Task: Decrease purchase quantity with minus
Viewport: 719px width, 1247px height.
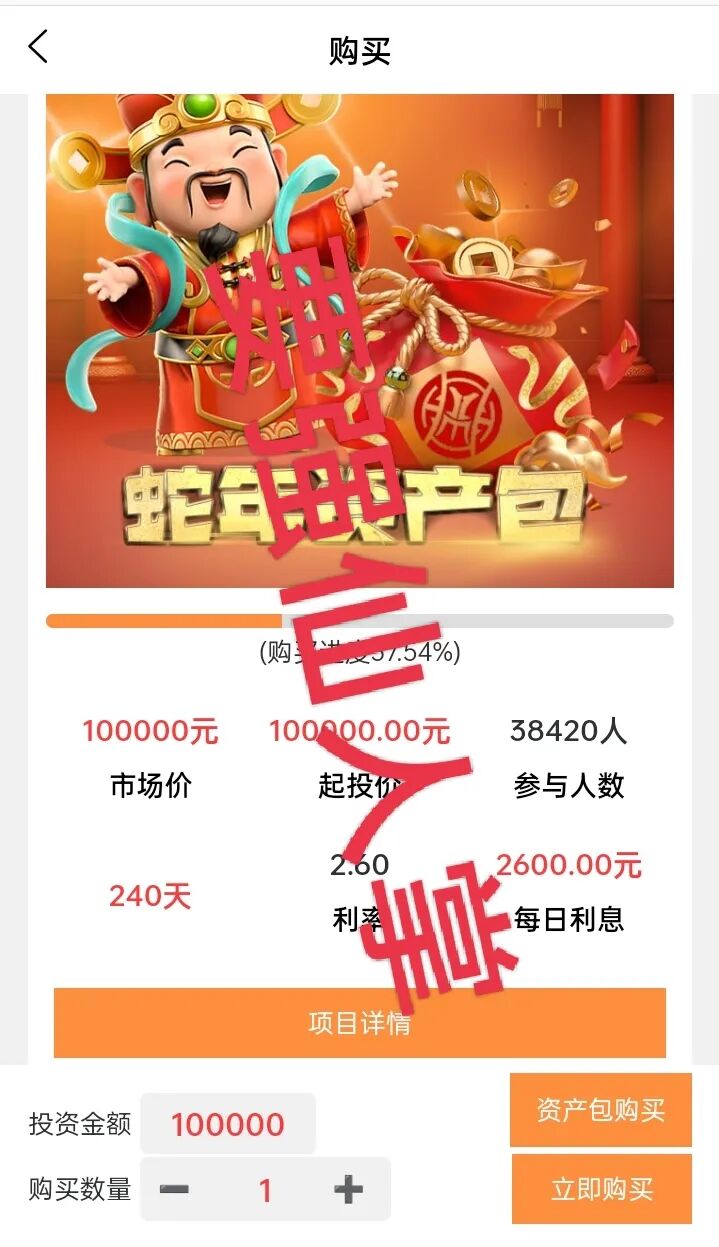Action: 175,1190
